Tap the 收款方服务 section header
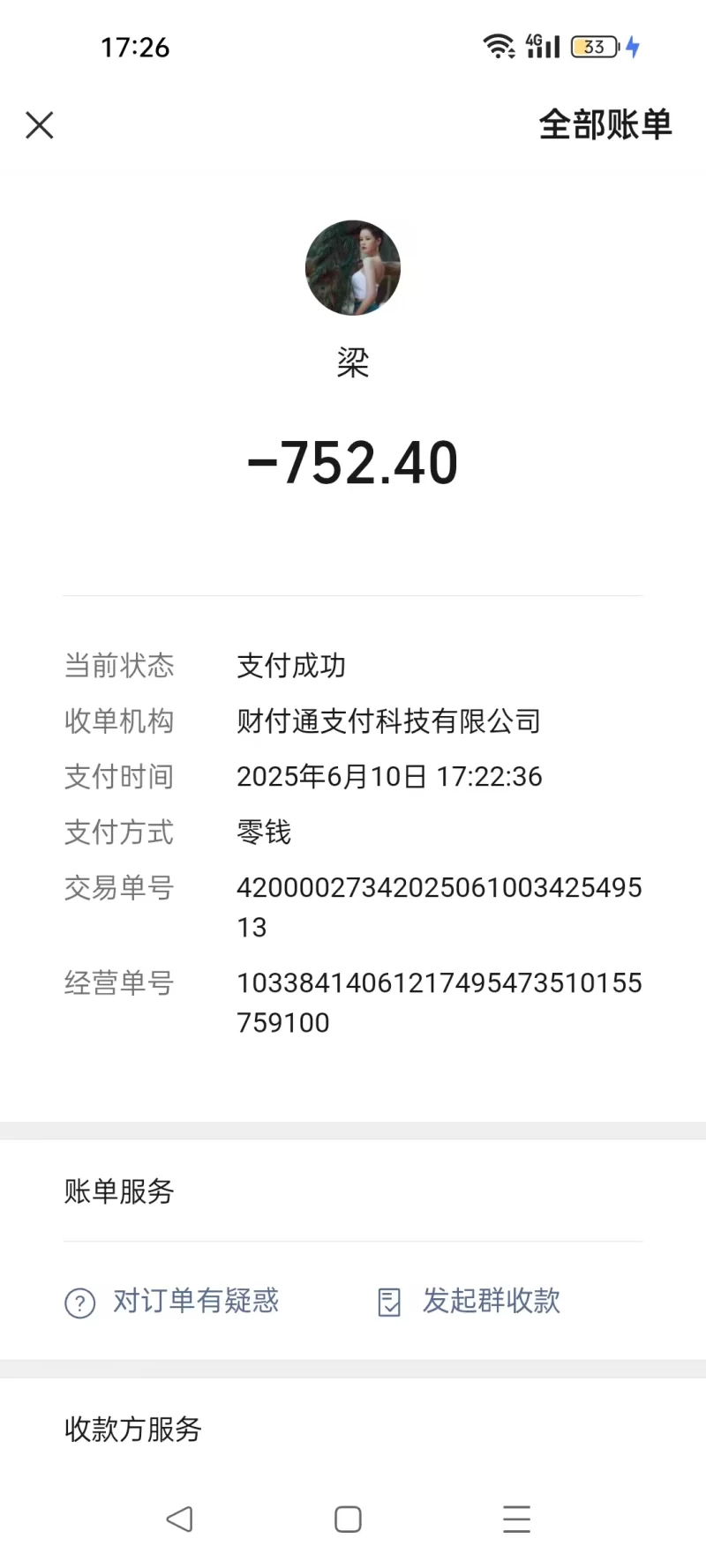 click(132, 1430)
